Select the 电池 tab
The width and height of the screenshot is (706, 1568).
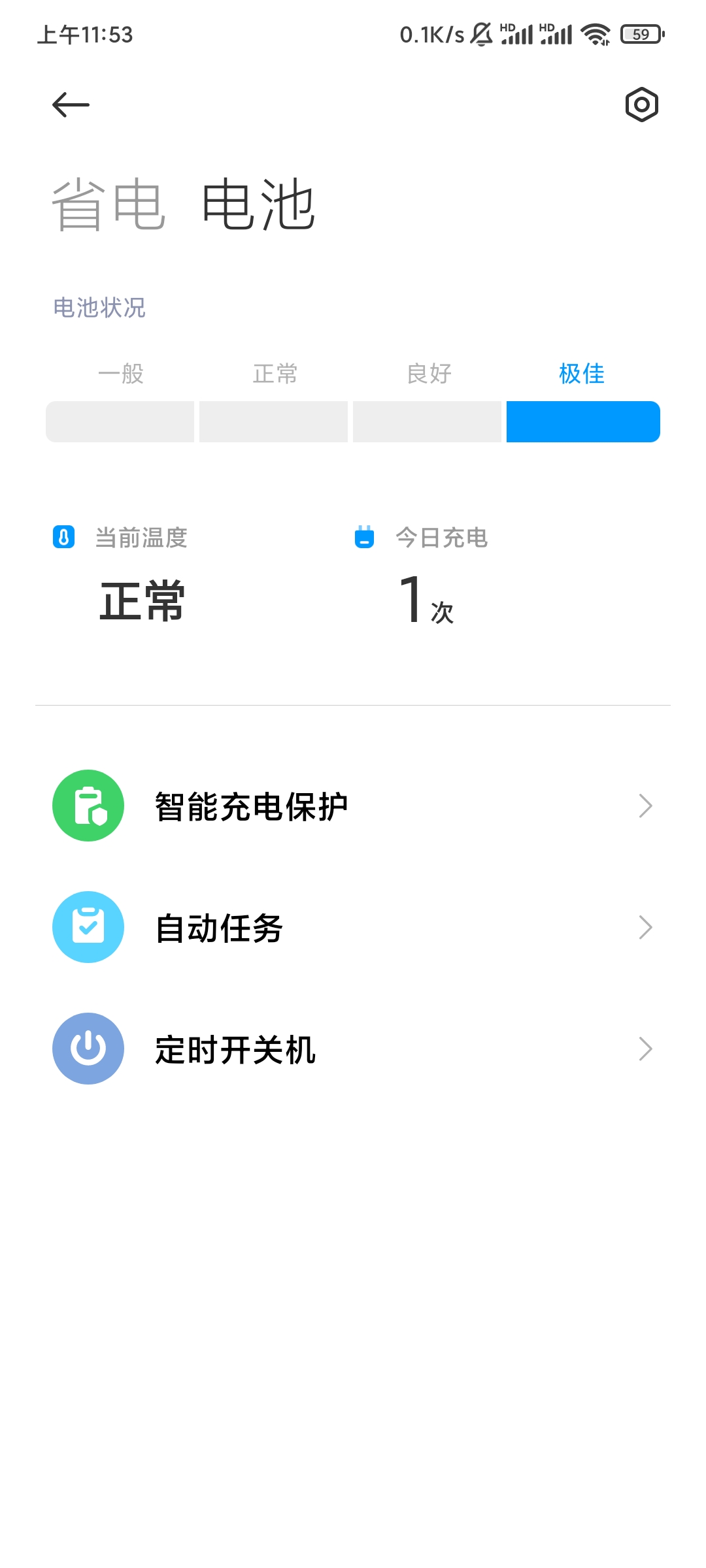pos(258,205)
